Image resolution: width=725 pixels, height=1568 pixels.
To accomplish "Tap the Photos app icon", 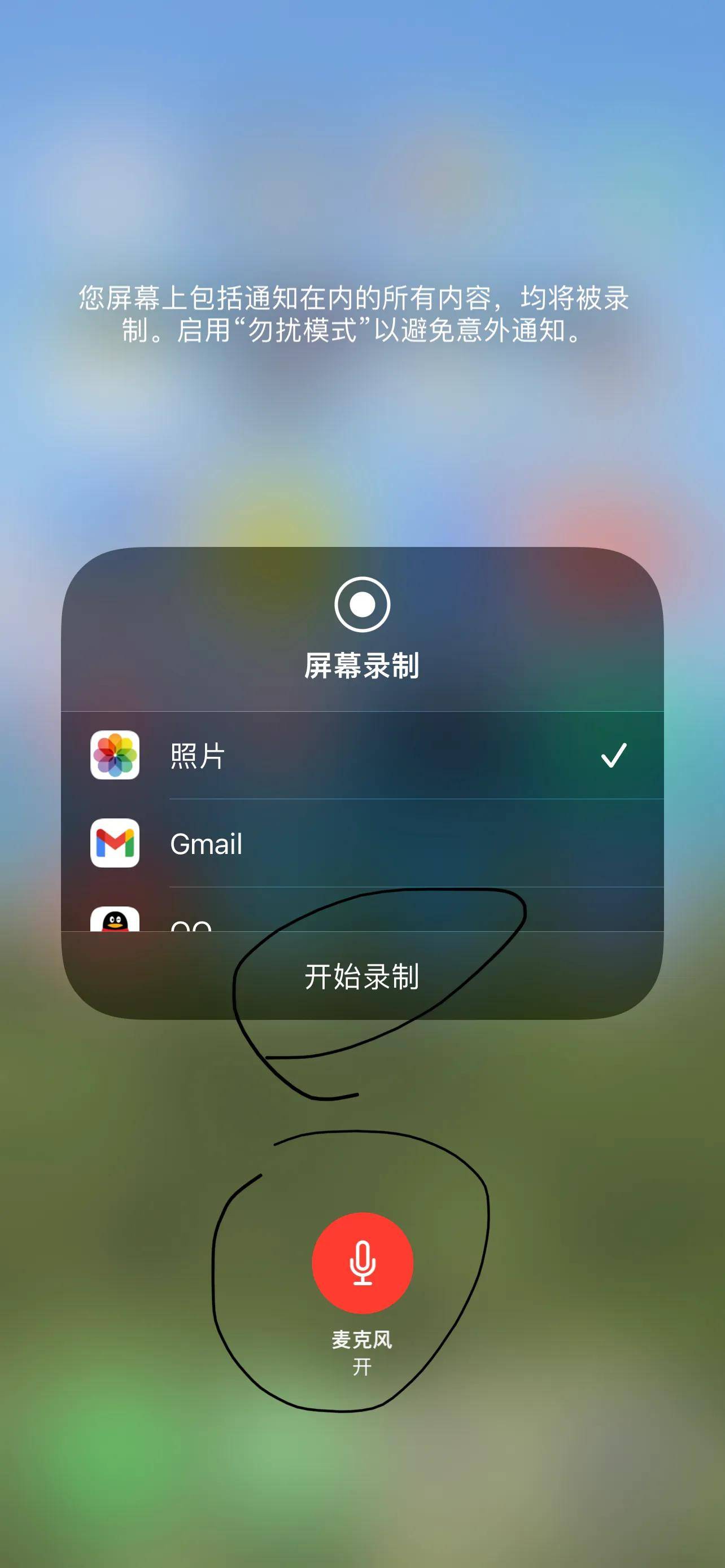I will pyautogui.click(x=116, y=755).
